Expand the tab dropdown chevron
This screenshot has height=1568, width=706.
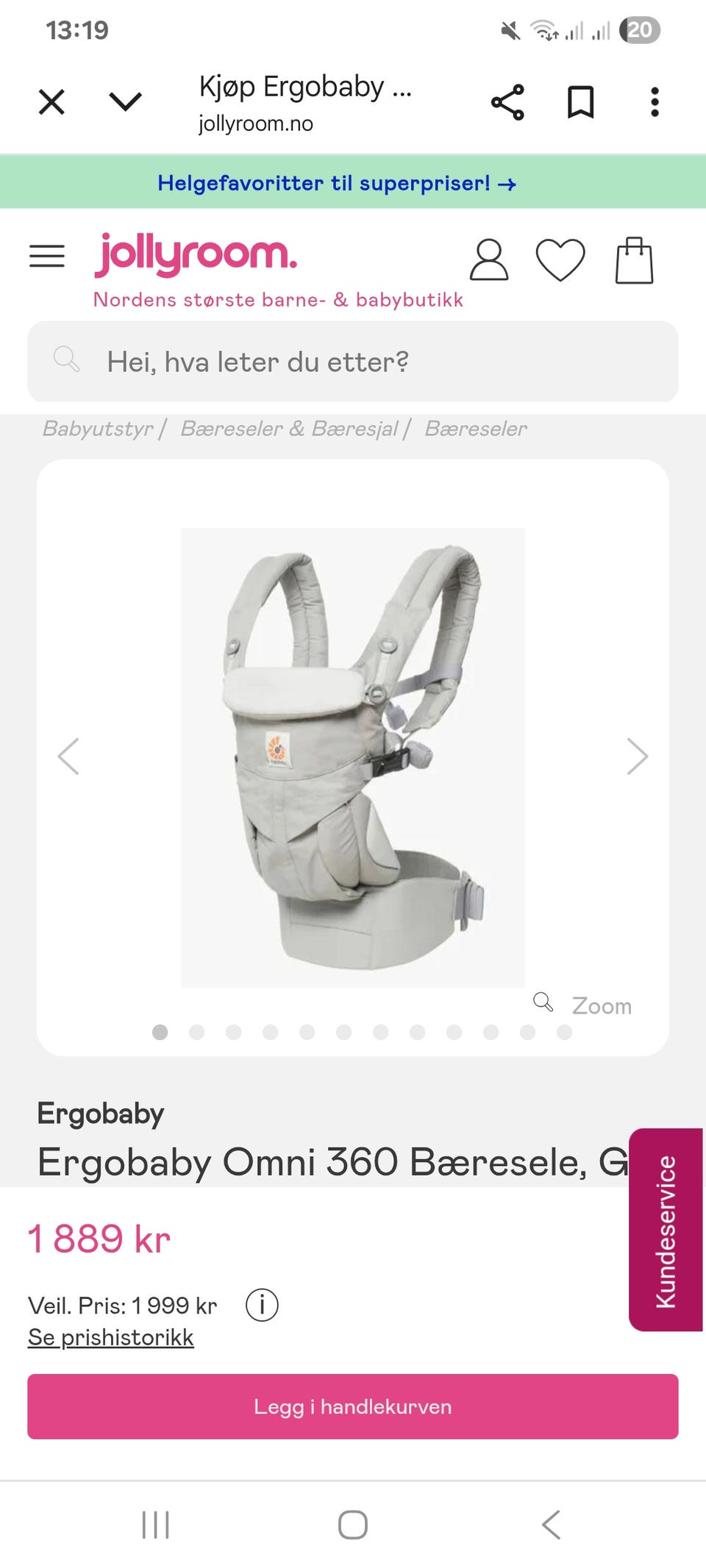125,101
